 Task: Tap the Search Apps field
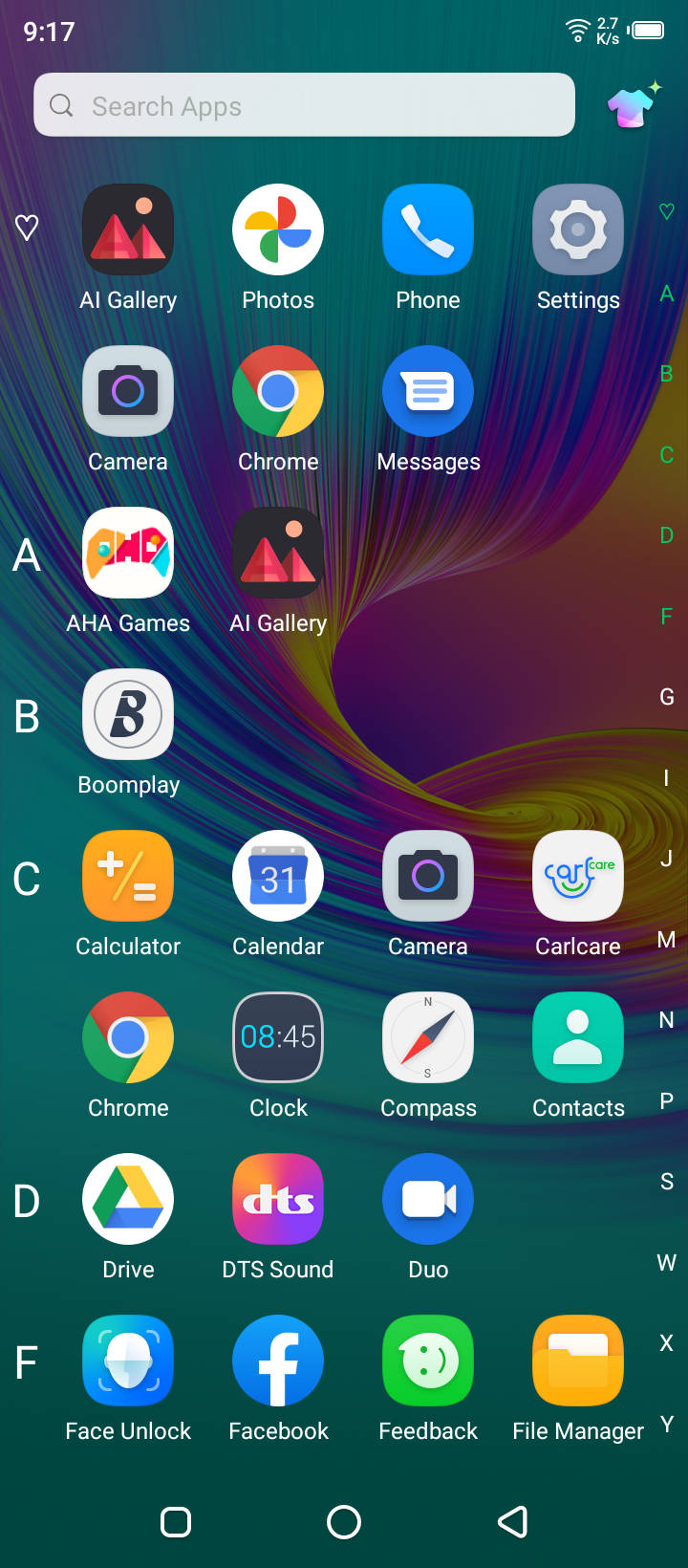pyautogui.click(x=304, y=105)
